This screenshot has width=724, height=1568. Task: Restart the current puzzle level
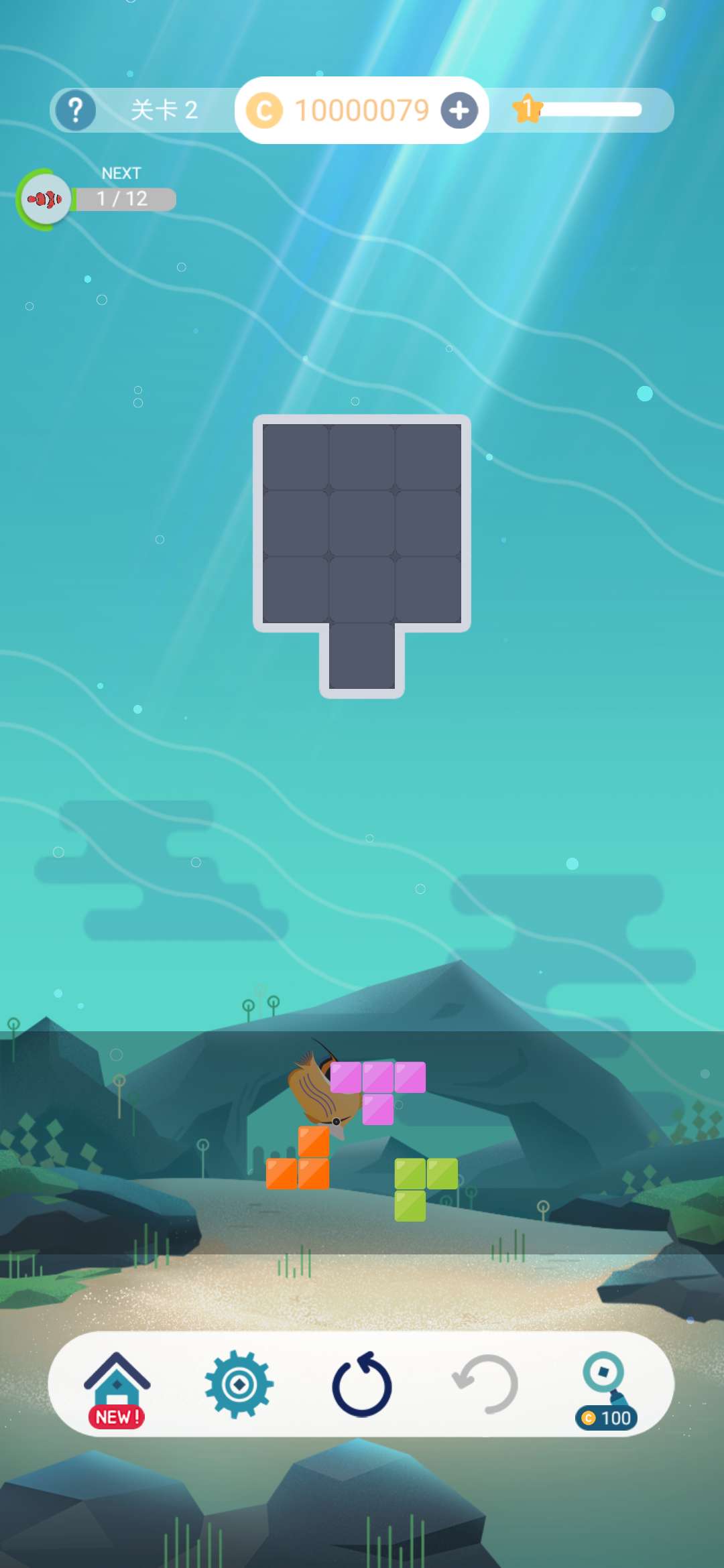coord(362,1384)
